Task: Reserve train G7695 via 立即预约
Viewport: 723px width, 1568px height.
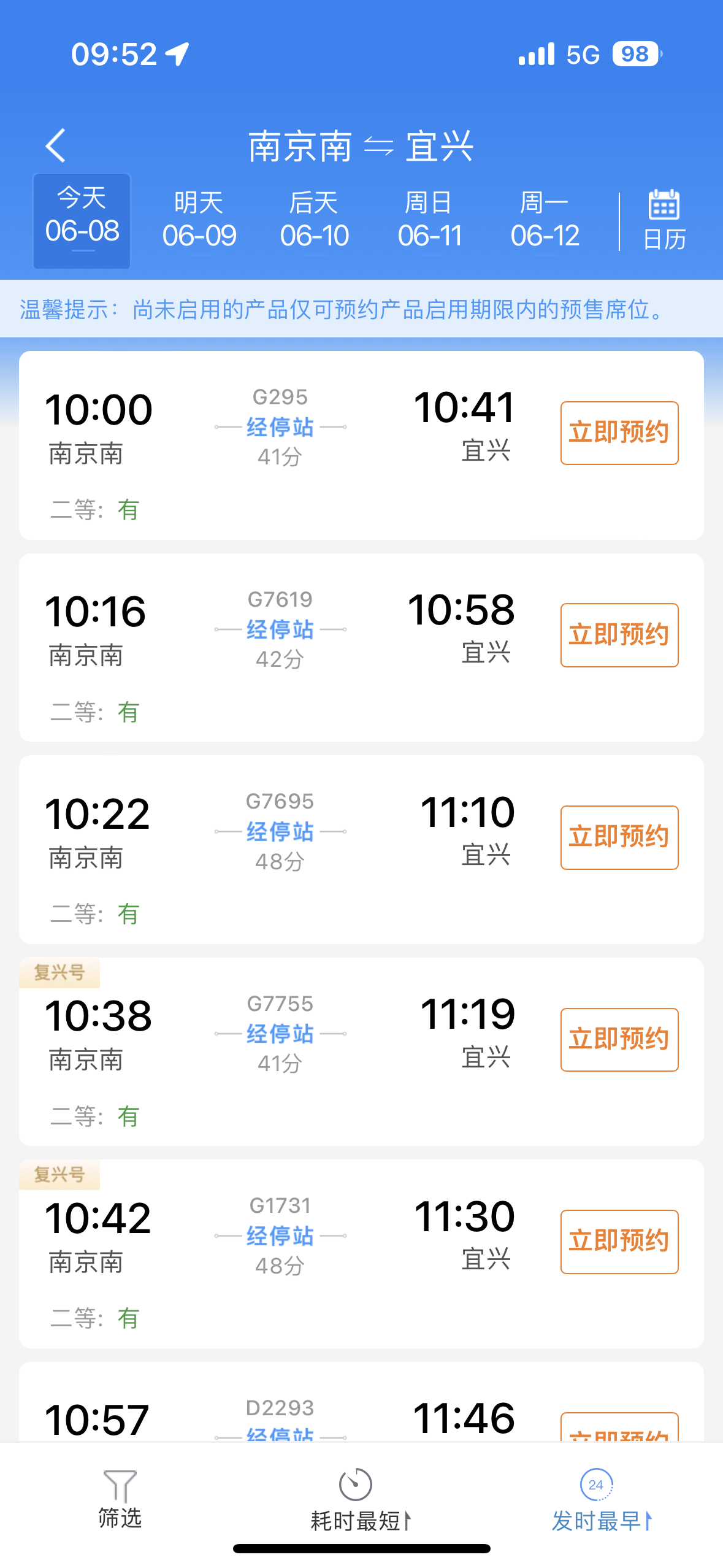Action: tap(619, 837)
